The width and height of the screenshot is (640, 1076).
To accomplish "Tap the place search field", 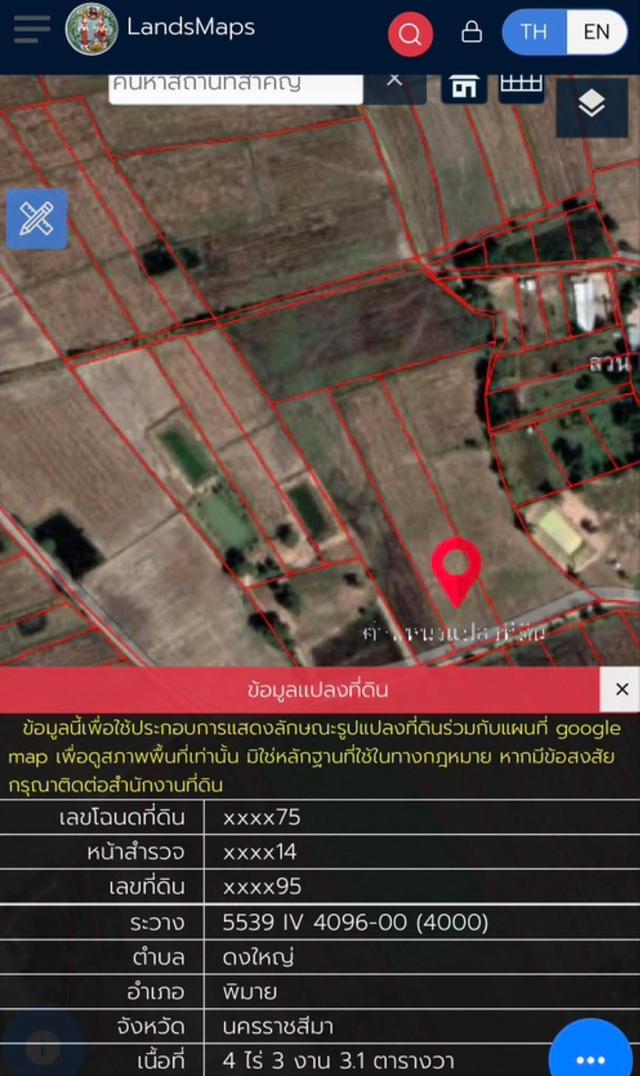I will pyautogui.click(x=235, y=84).
